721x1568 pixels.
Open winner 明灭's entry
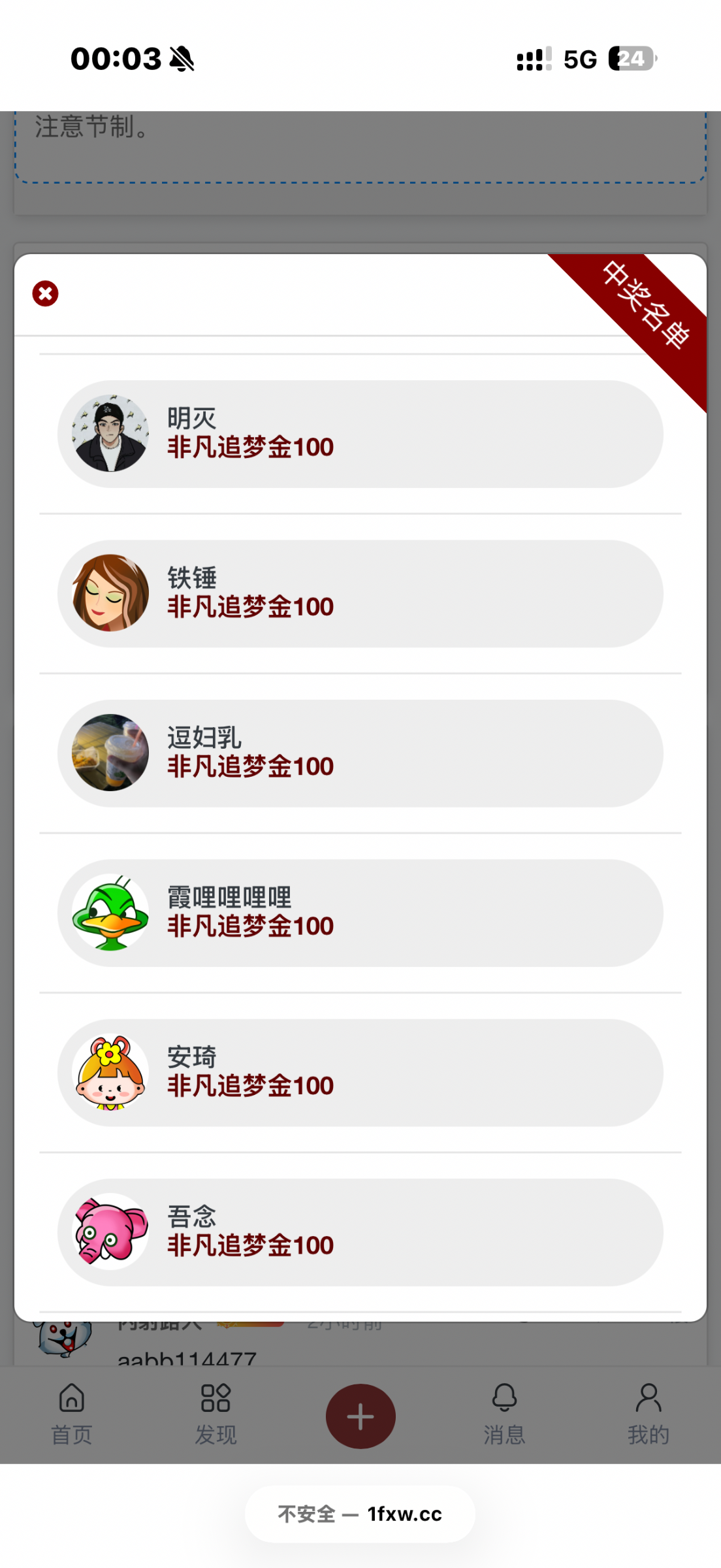point(360,434)
